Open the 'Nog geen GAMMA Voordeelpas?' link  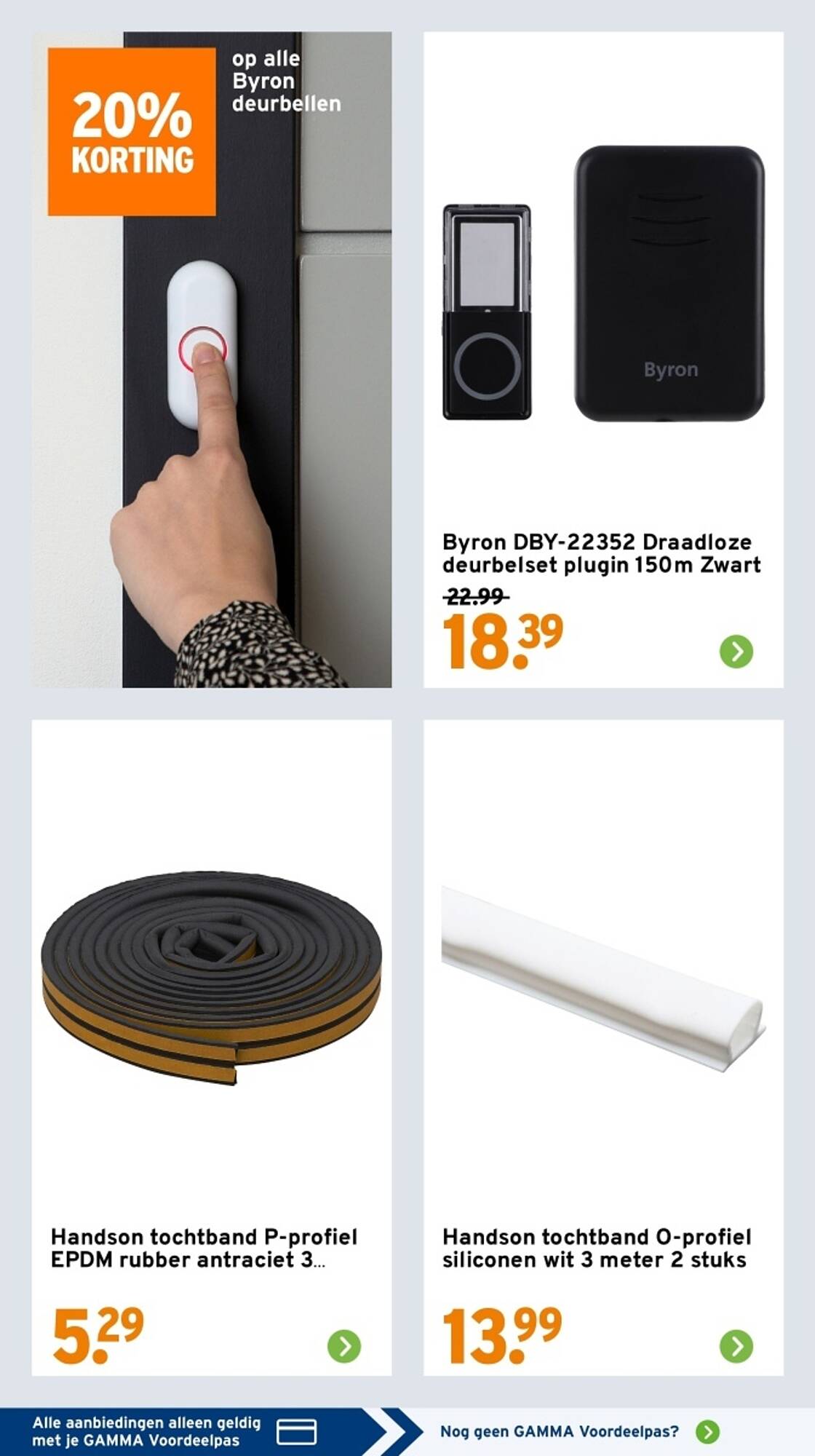click(x=580, y=1431)
